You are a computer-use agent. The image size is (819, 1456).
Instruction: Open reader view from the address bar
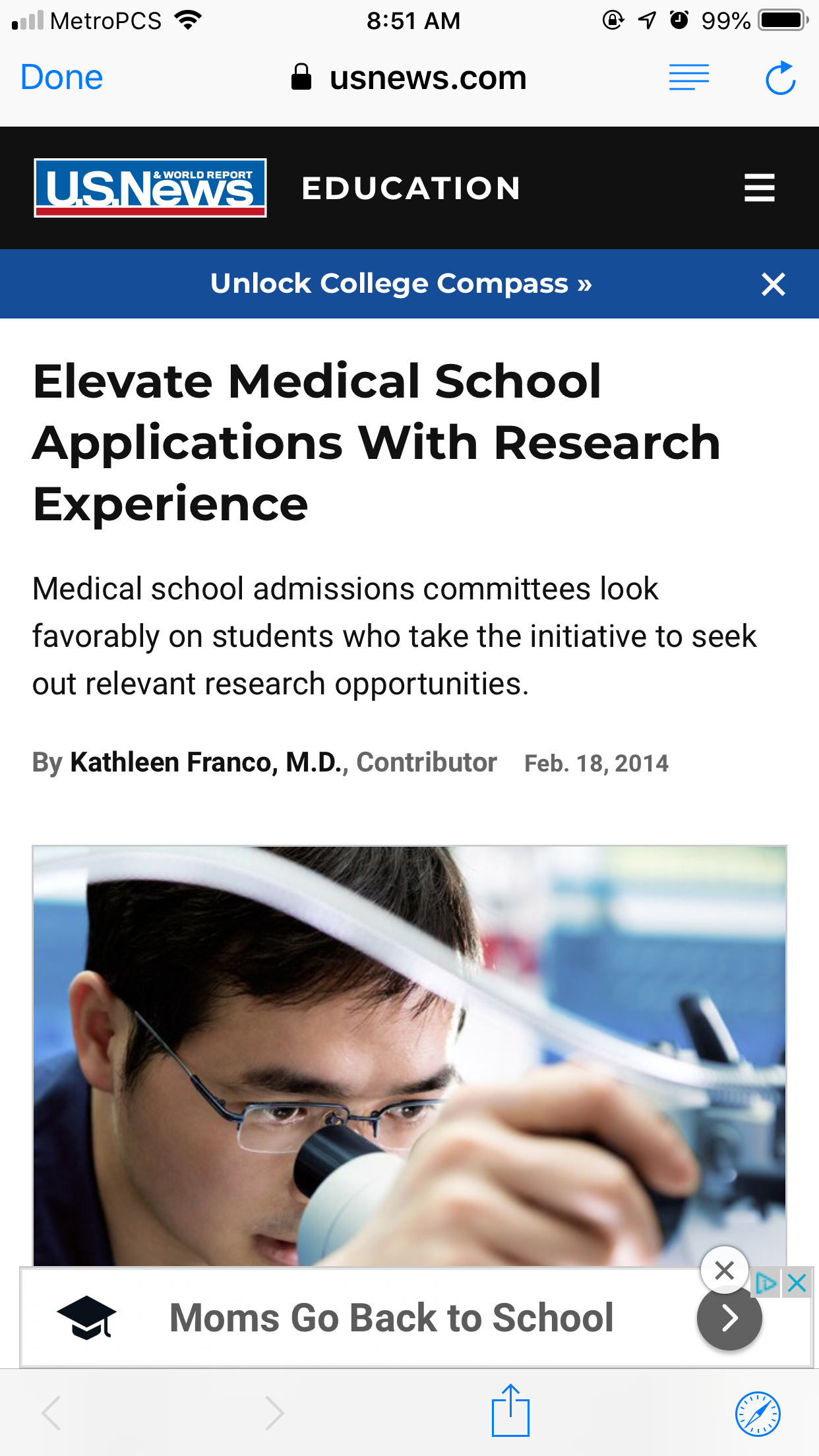(689, 77)
